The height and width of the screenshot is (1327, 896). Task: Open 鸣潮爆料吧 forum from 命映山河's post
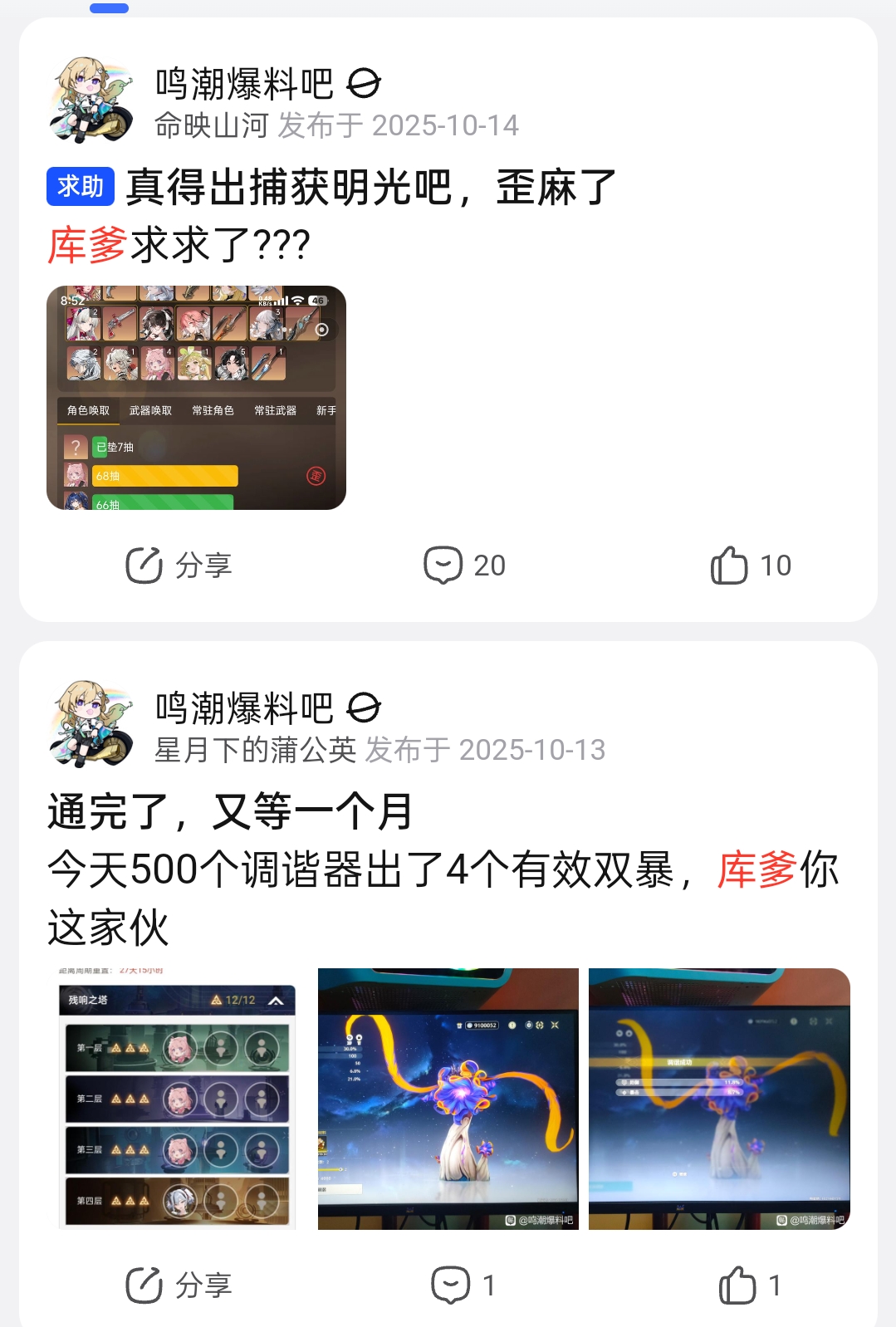pyautogui.click(x=244, y=84)
